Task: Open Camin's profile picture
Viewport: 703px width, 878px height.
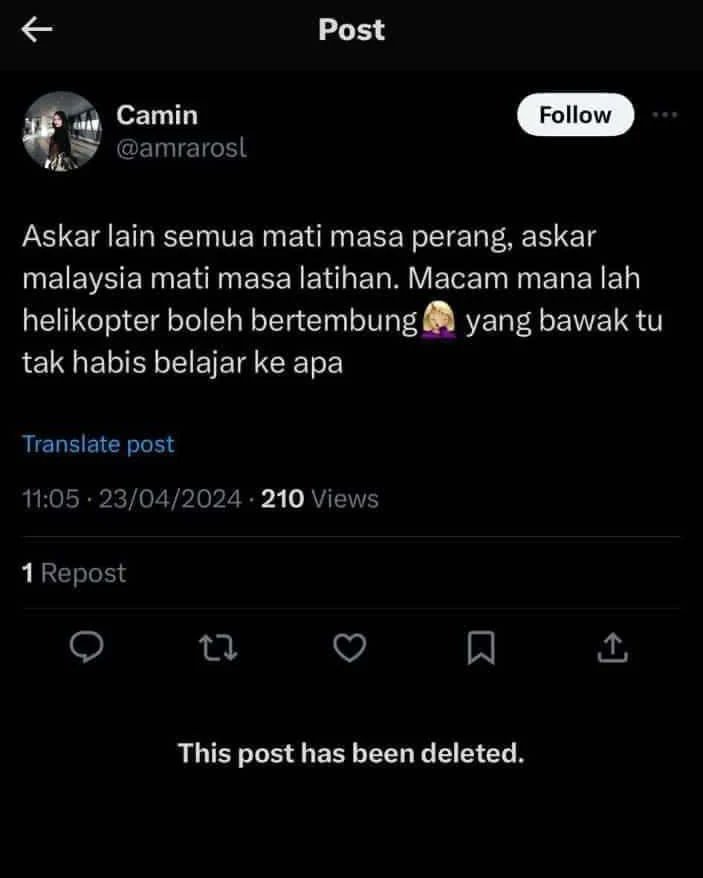Action: tap(62, 131)
